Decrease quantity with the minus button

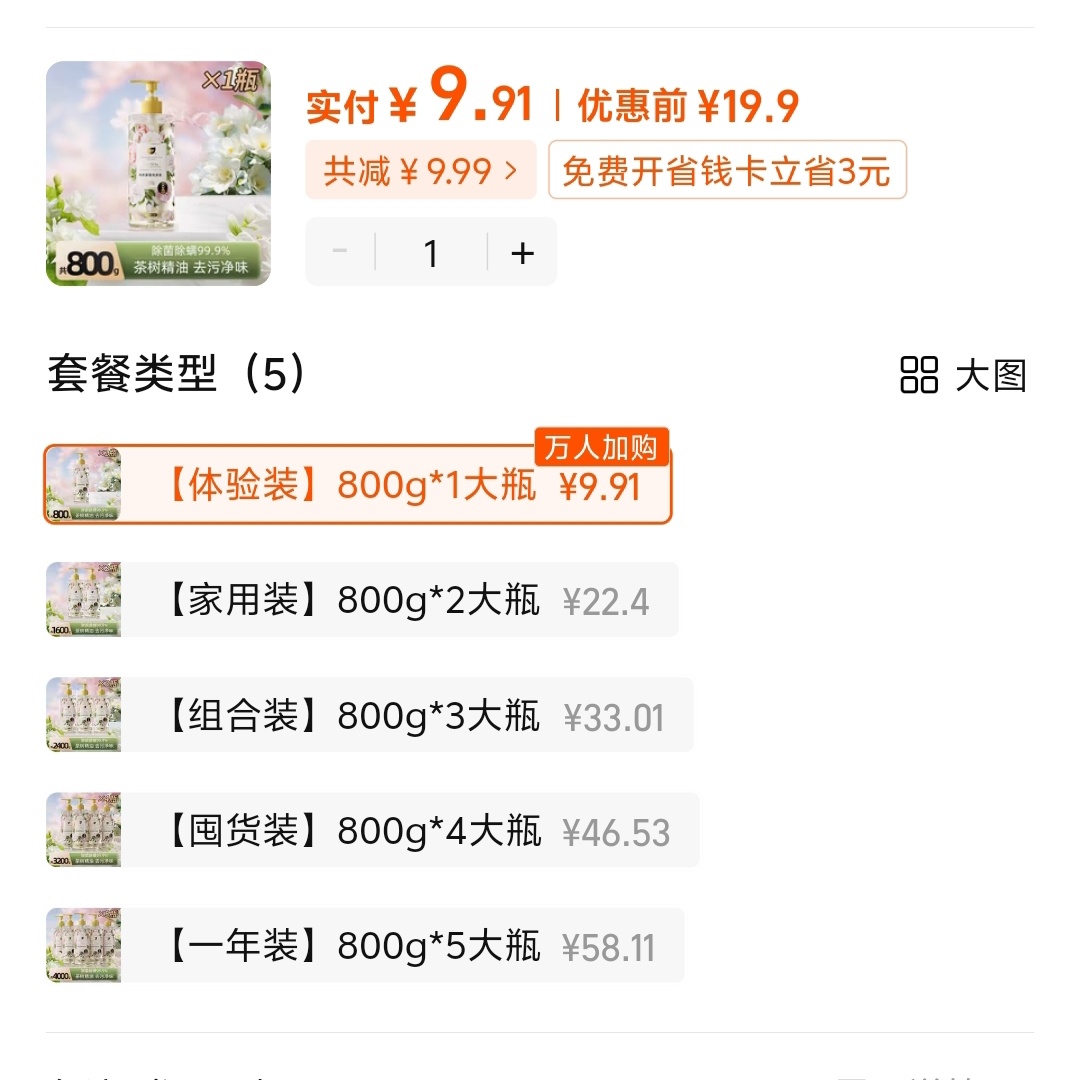click(x=340, y=252)
